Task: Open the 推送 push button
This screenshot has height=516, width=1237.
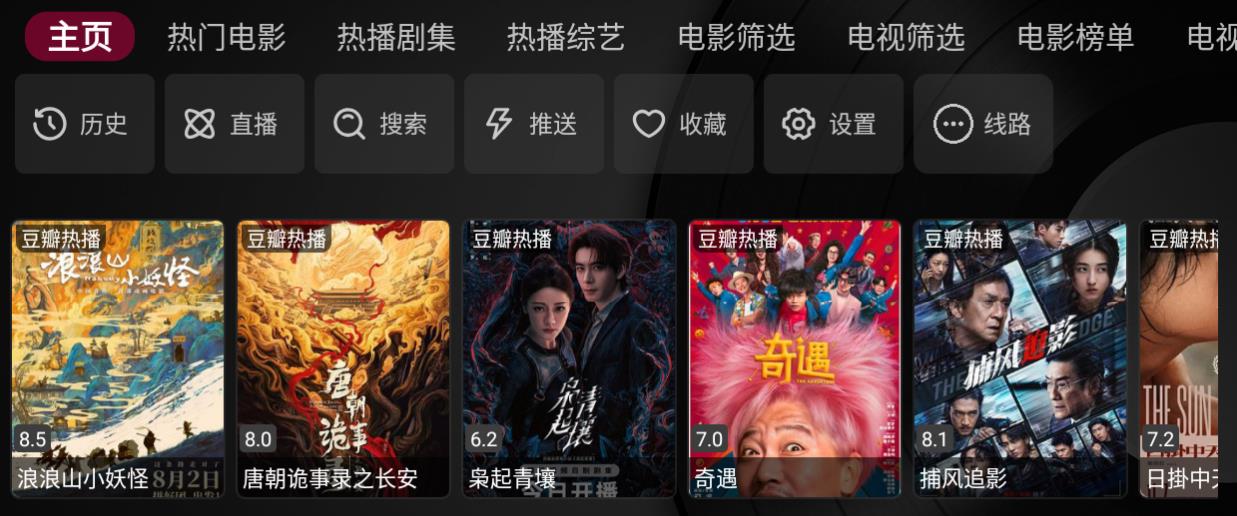Action: point(534,124)
